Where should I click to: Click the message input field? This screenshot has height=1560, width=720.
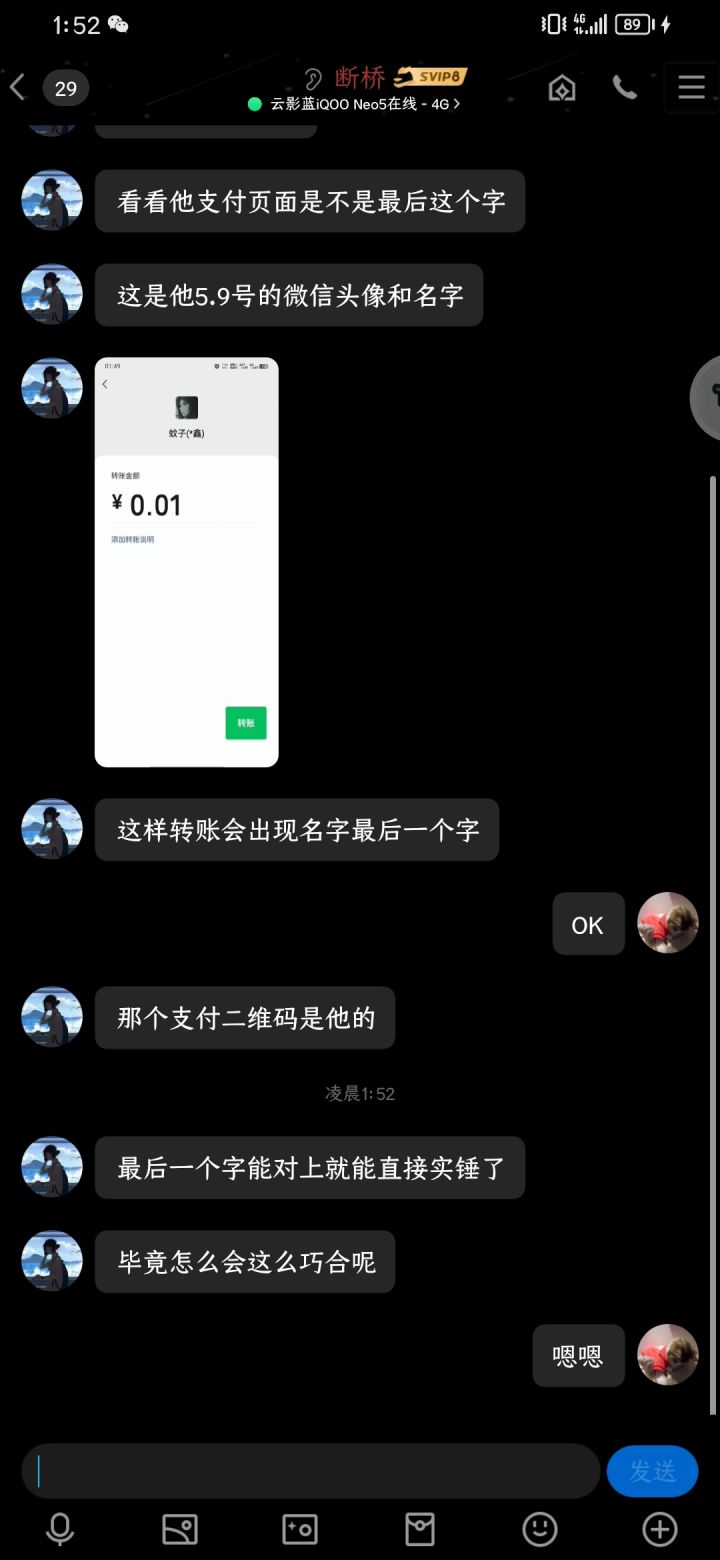click(310, 1471)
